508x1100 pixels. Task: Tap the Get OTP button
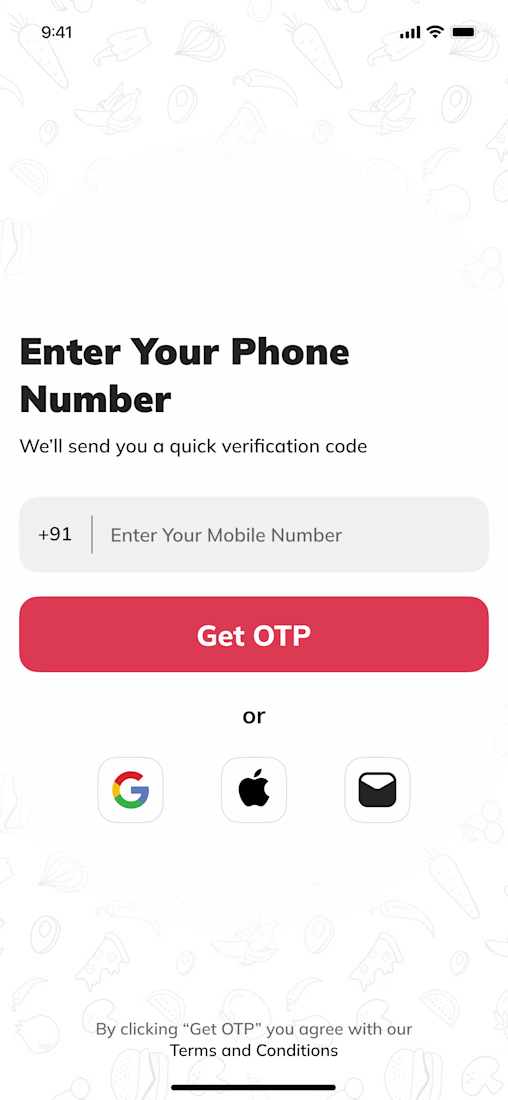pyautogui.click(x=253, y=634)
